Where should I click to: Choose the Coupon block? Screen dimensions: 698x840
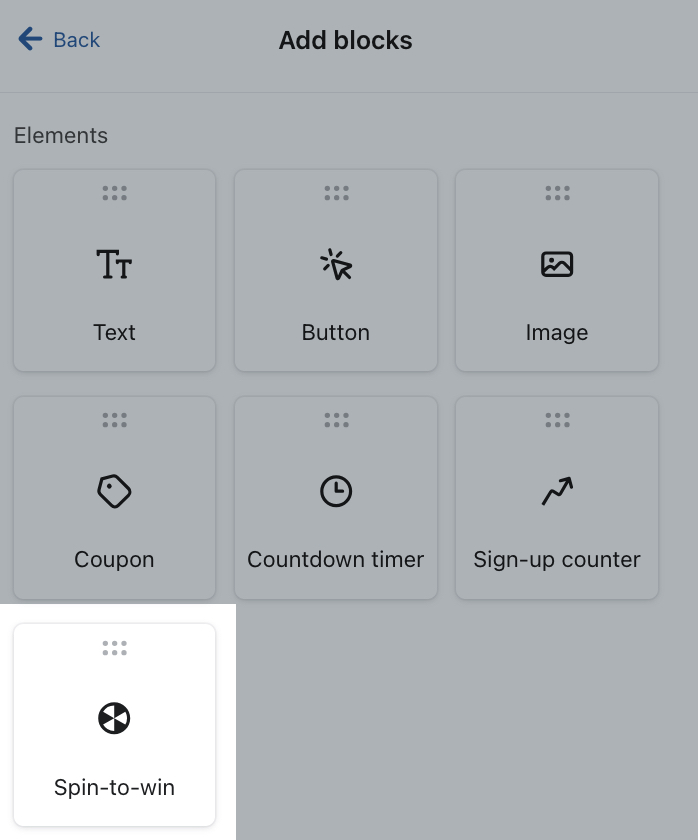point(114,498)
